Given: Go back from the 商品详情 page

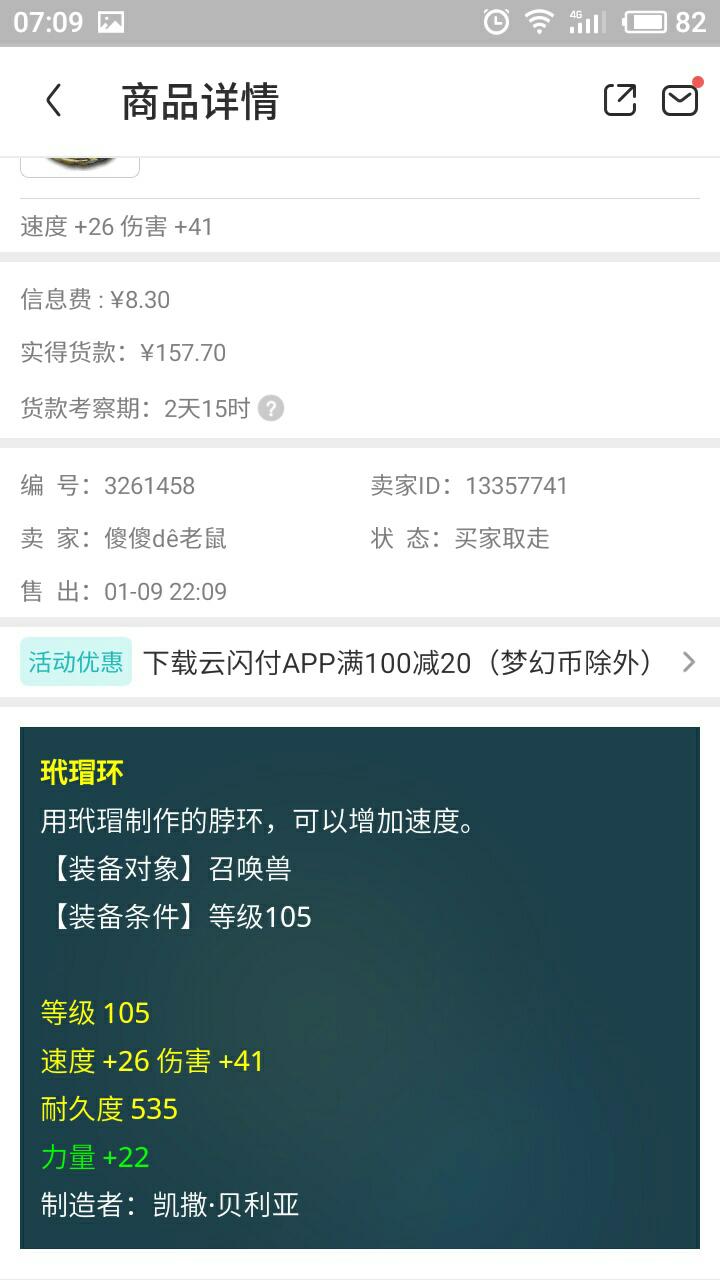Looking at the screenshot, I should [x=54, y=101].
